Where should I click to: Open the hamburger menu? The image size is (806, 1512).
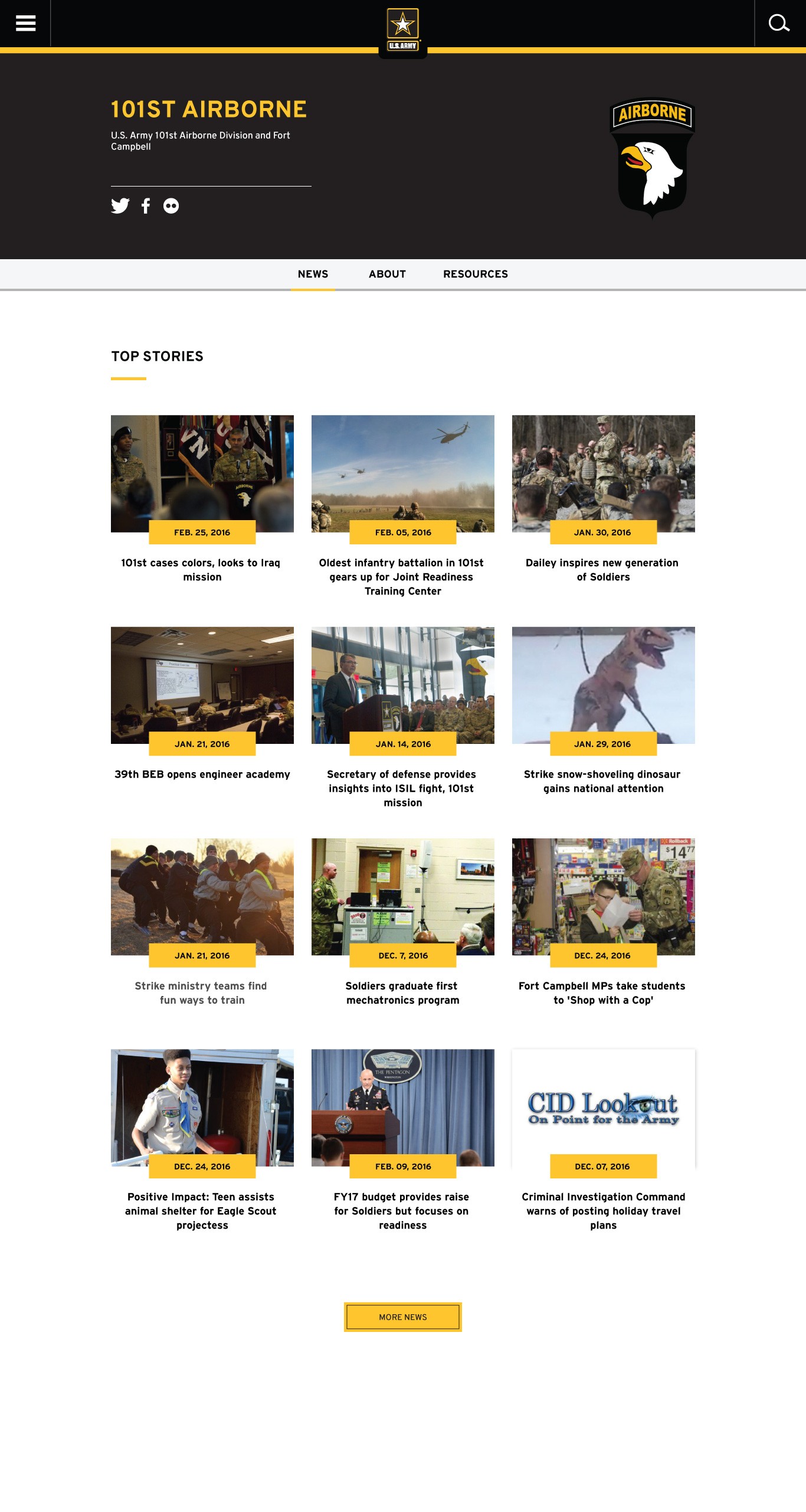tap(25, 23)
